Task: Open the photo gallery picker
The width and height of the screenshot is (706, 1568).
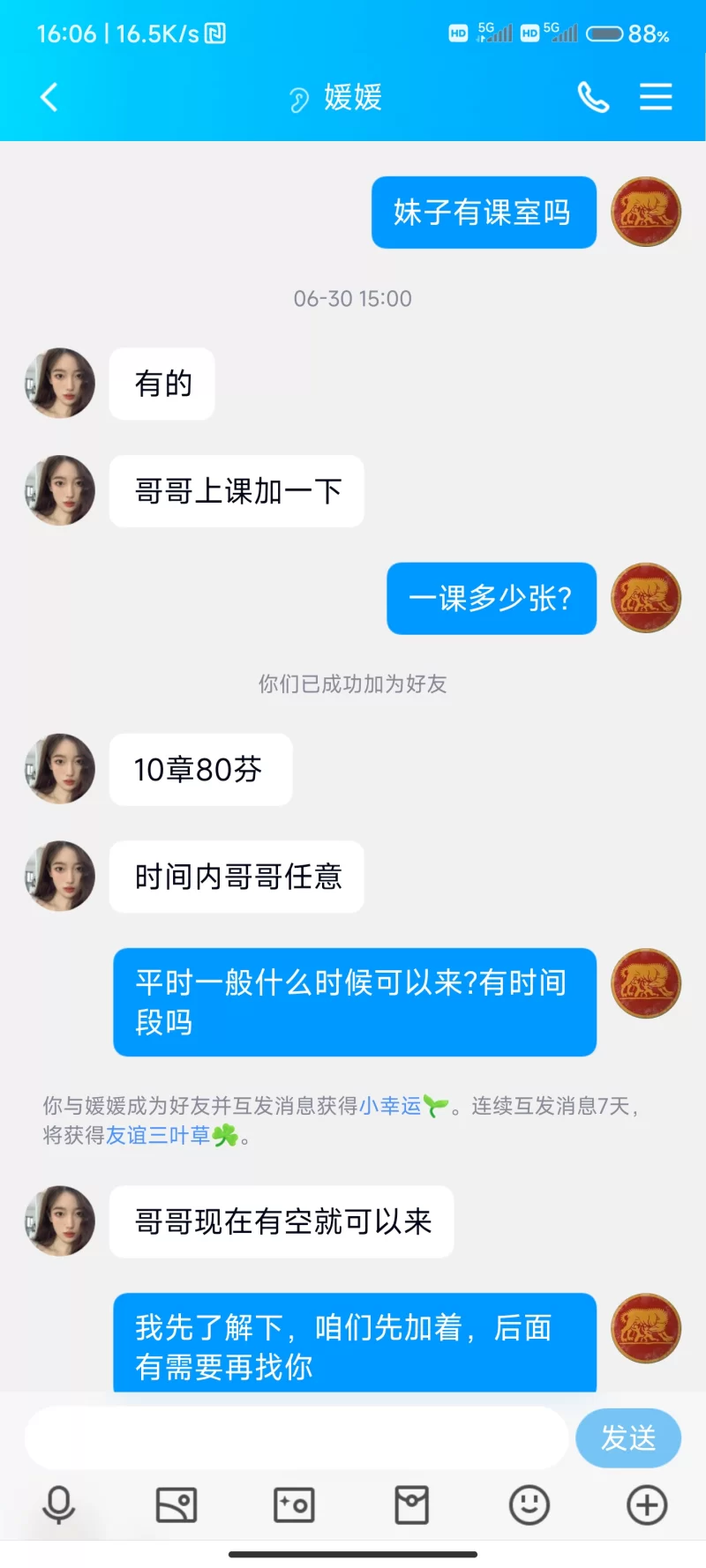Action: click(x=176, y=1505)
